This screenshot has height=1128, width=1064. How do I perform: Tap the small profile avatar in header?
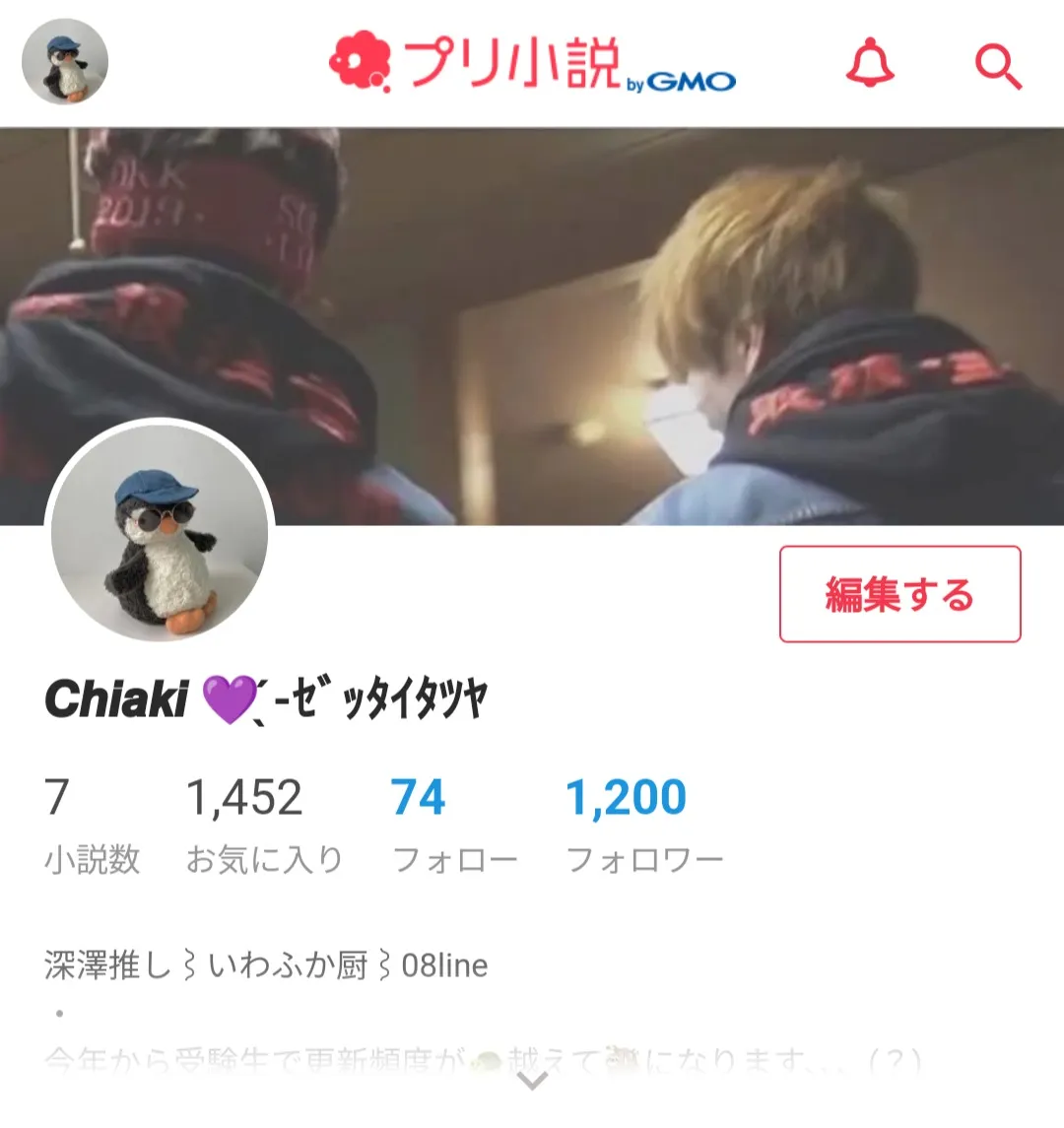tap(65, 62)
